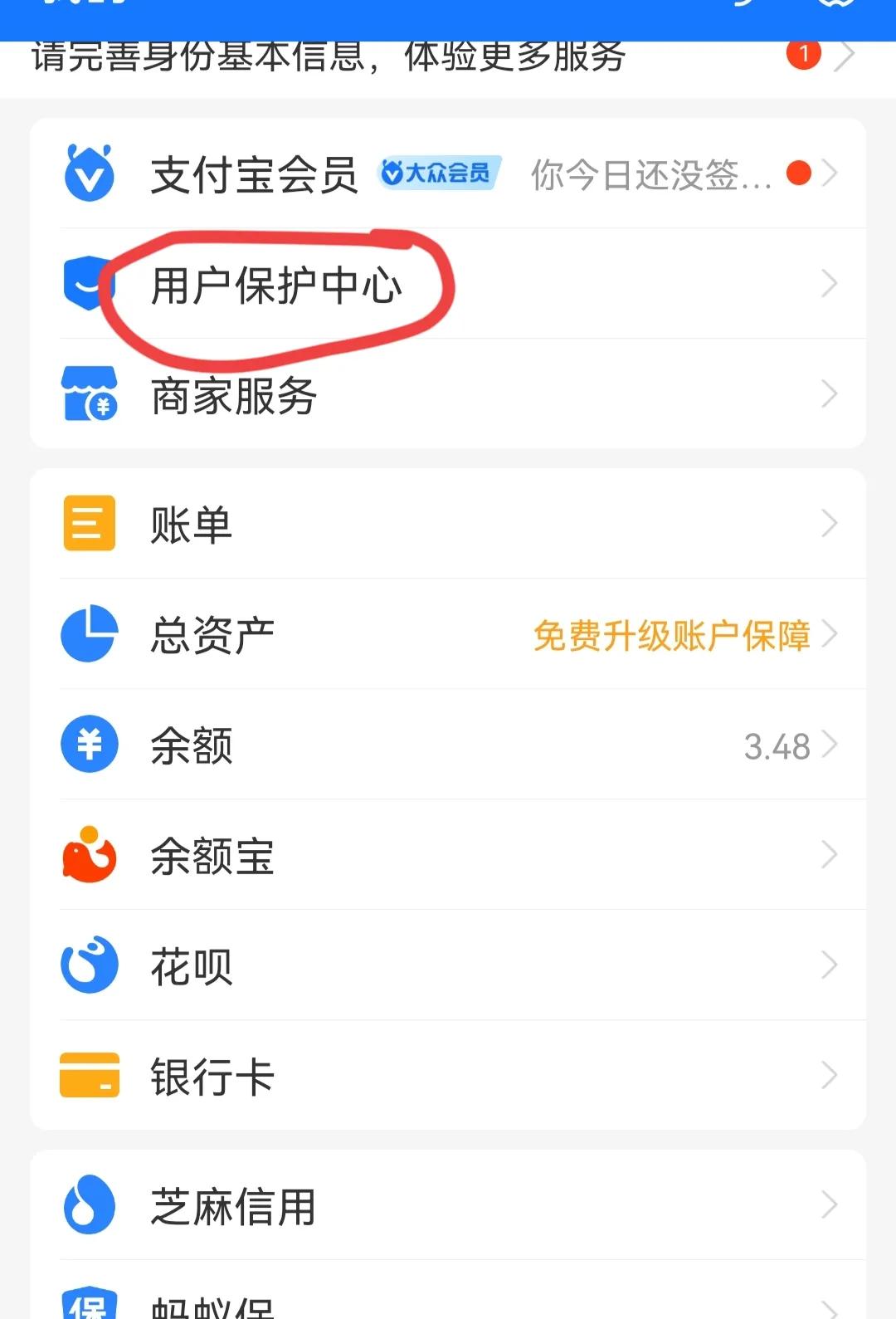Click the blue ¥ 余额 icon
896x1319 pixels.
[89, 745]
